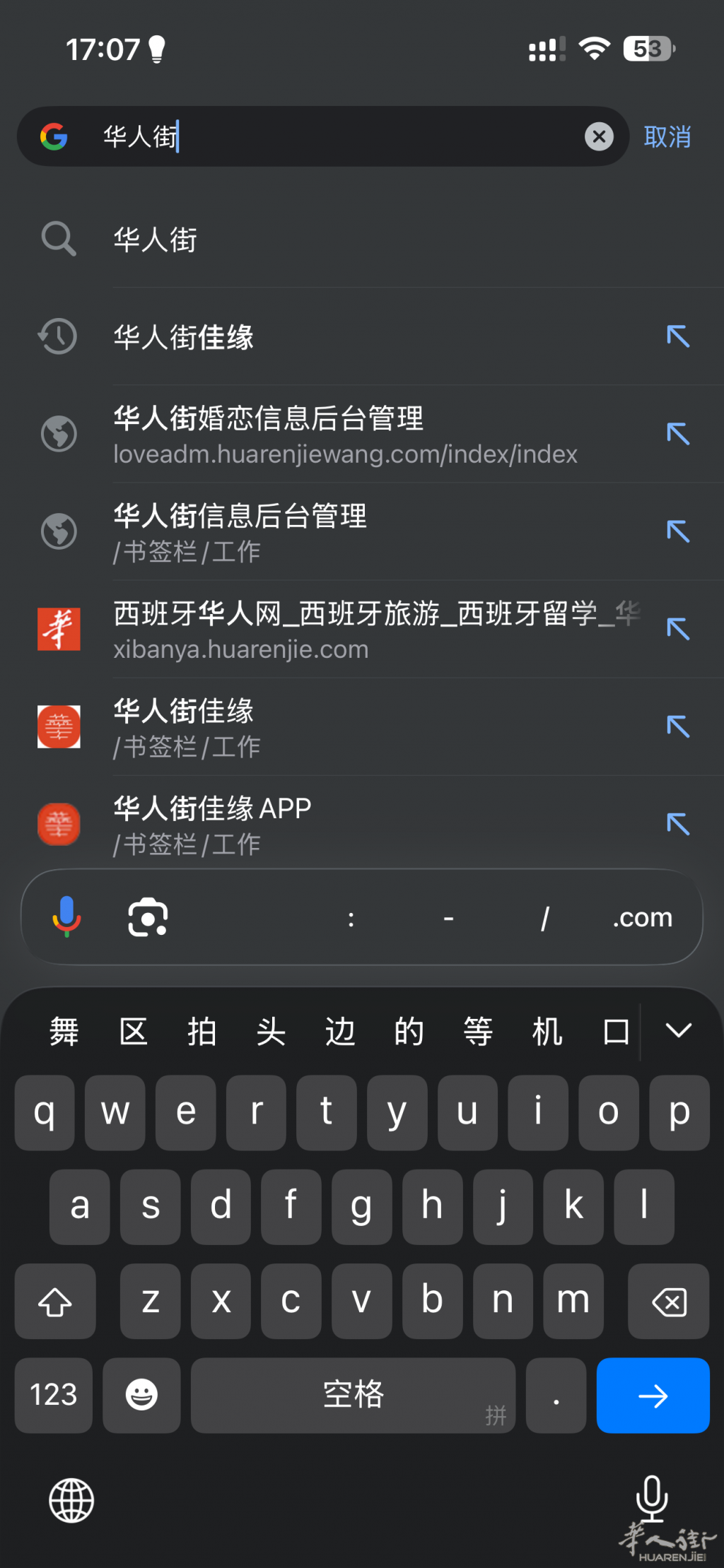This screenshot has height=1568, width=724.
Task: Tap the red 华 favicon for xibanya.huarenjie.com
Action: (59, 629)
